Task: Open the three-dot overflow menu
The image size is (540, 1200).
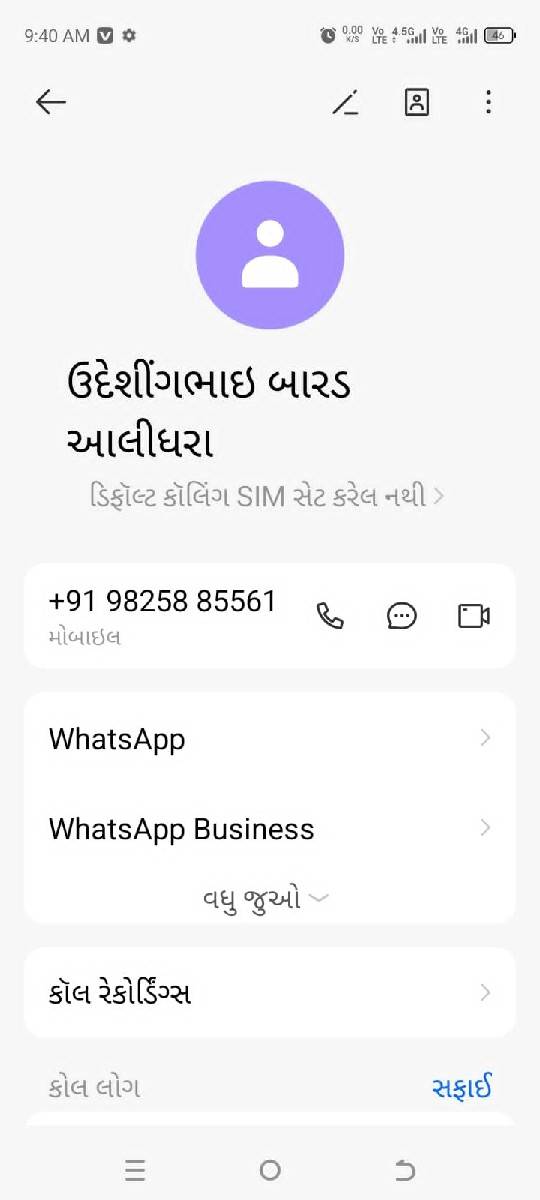Action: 488,102
